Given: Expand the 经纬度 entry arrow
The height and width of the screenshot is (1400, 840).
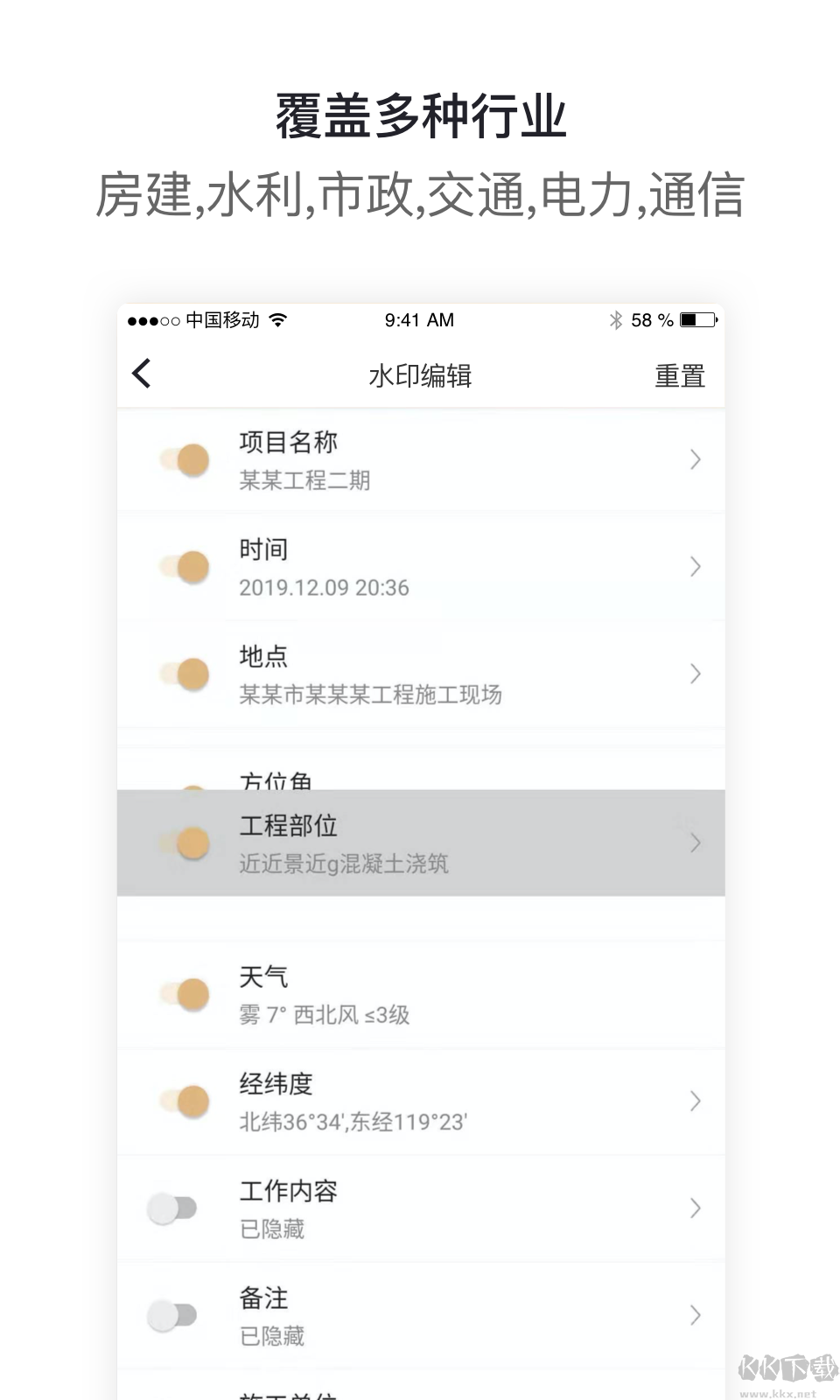Looking at the screenshot, I should pos(696,1101).
